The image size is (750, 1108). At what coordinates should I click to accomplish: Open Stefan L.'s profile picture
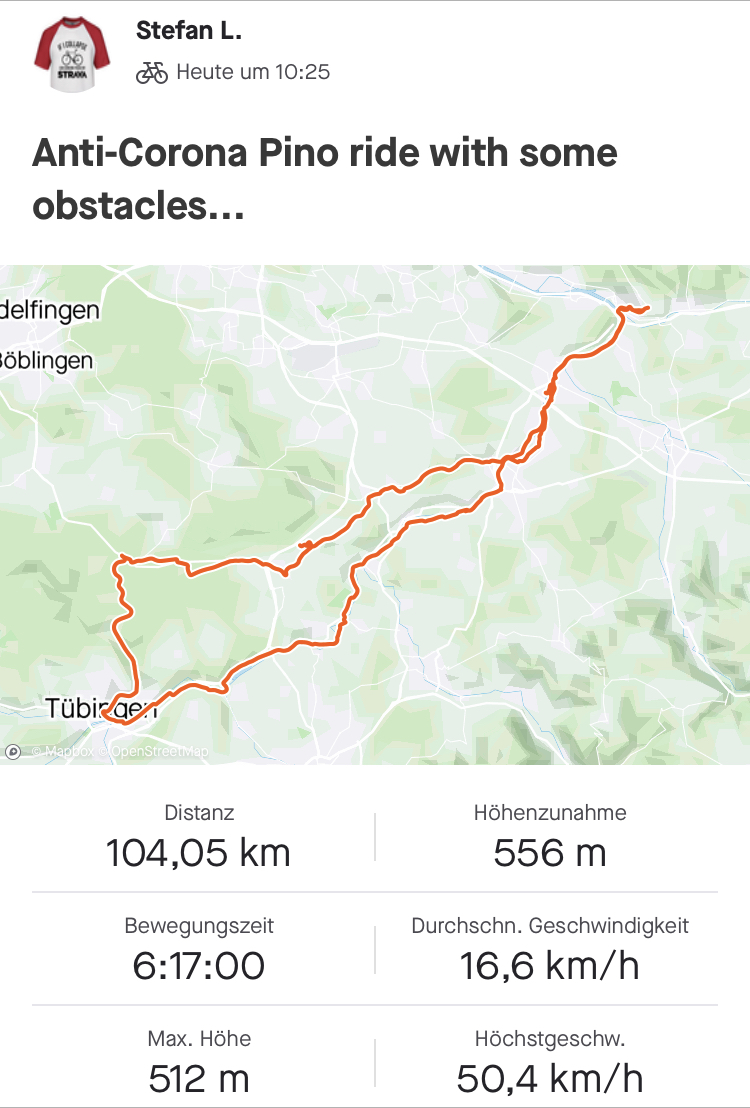coord(70,54)
